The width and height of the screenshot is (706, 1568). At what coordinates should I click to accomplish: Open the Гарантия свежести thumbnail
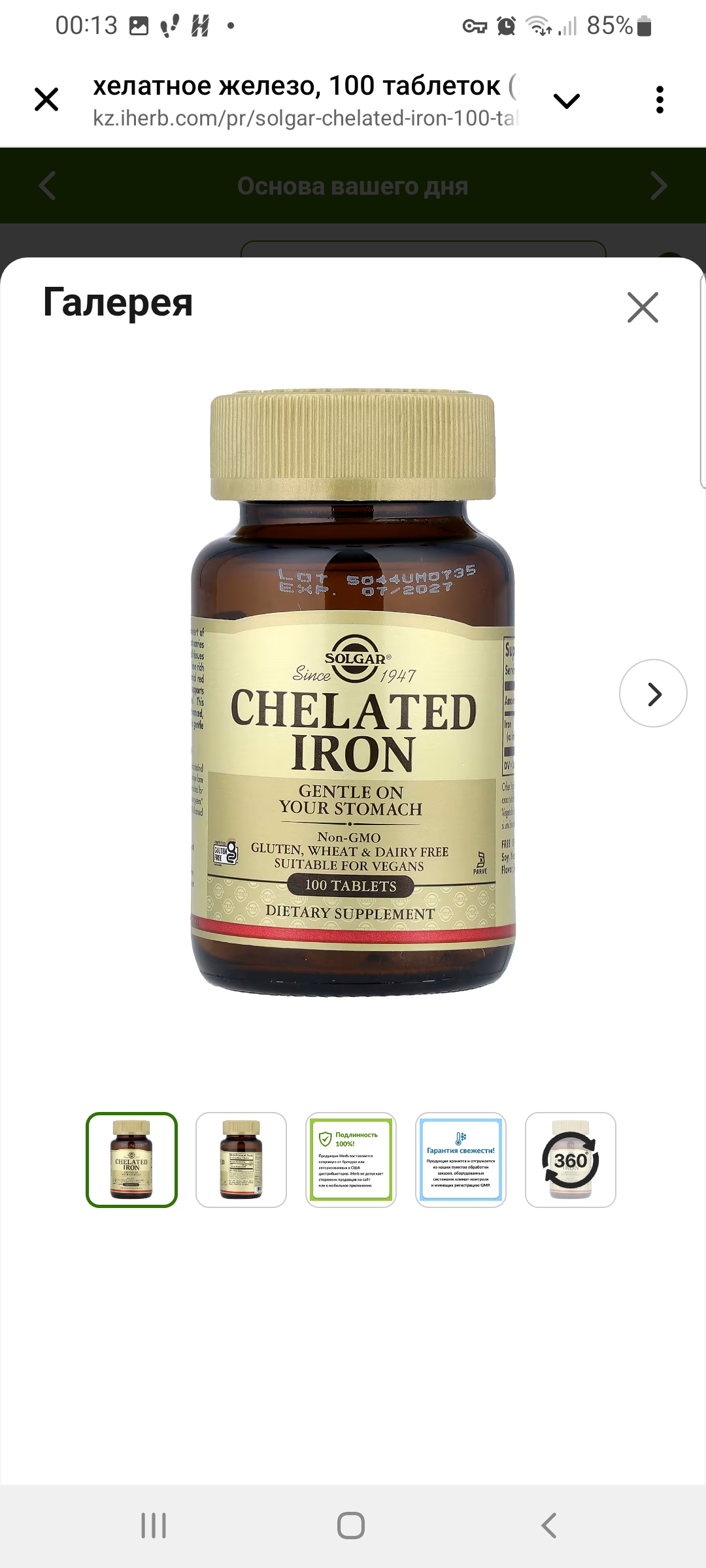point(461,1160)
